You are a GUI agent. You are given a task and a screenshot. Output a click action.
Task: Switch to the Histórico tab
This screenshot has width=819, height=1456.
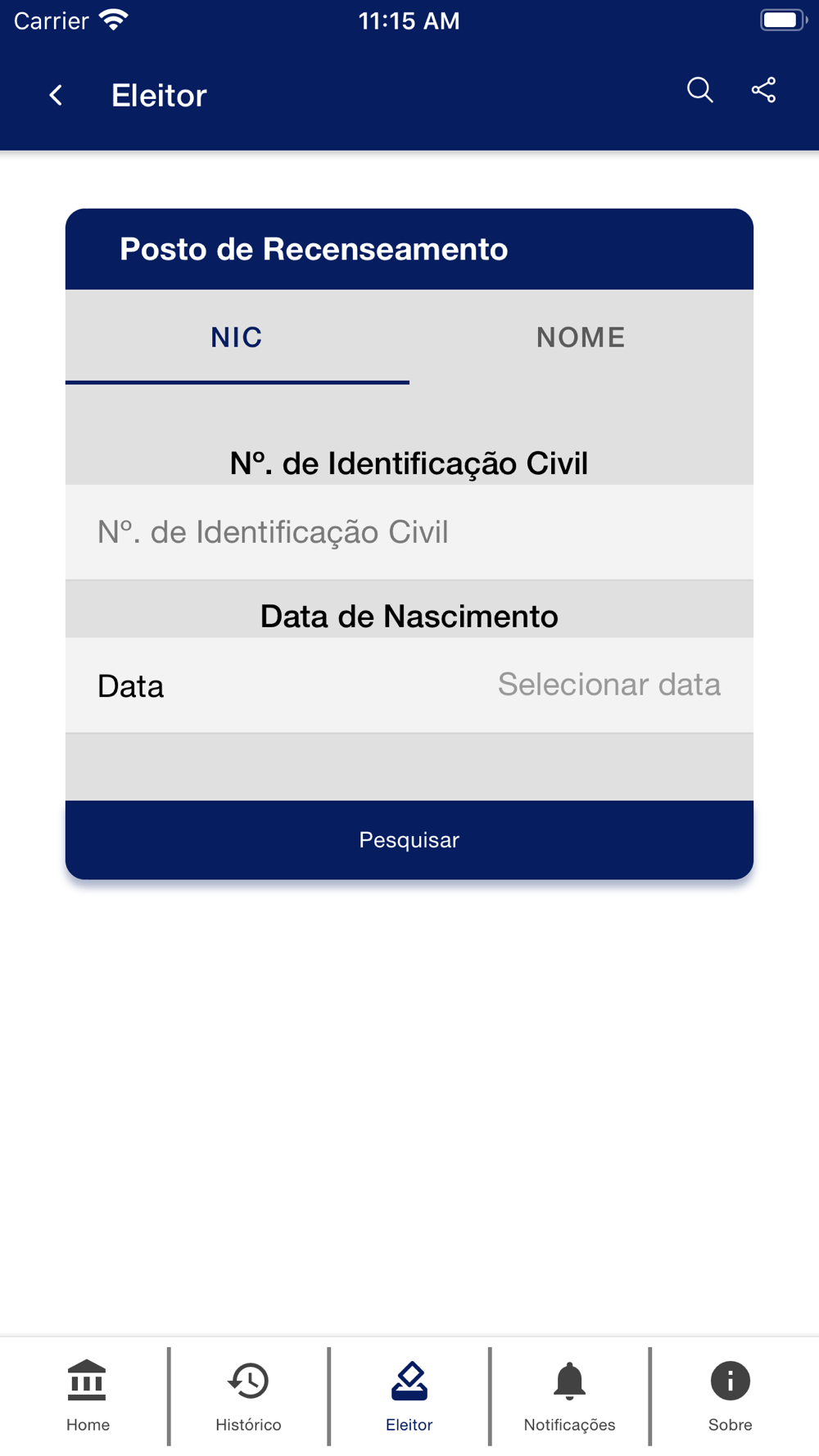click(248, 1395)
